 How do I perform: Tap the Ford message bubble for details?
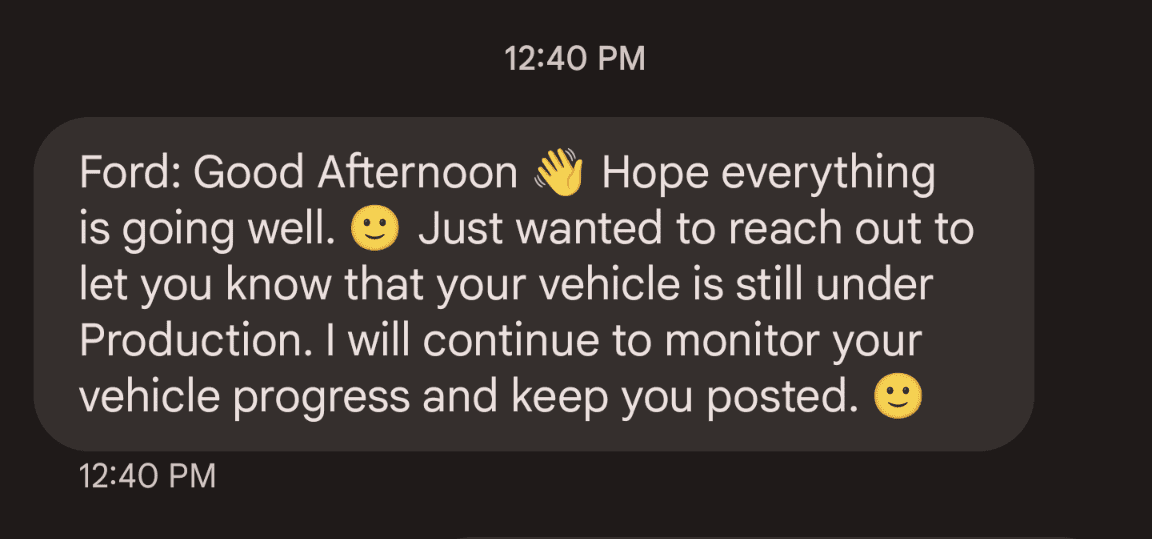(533, 285)
